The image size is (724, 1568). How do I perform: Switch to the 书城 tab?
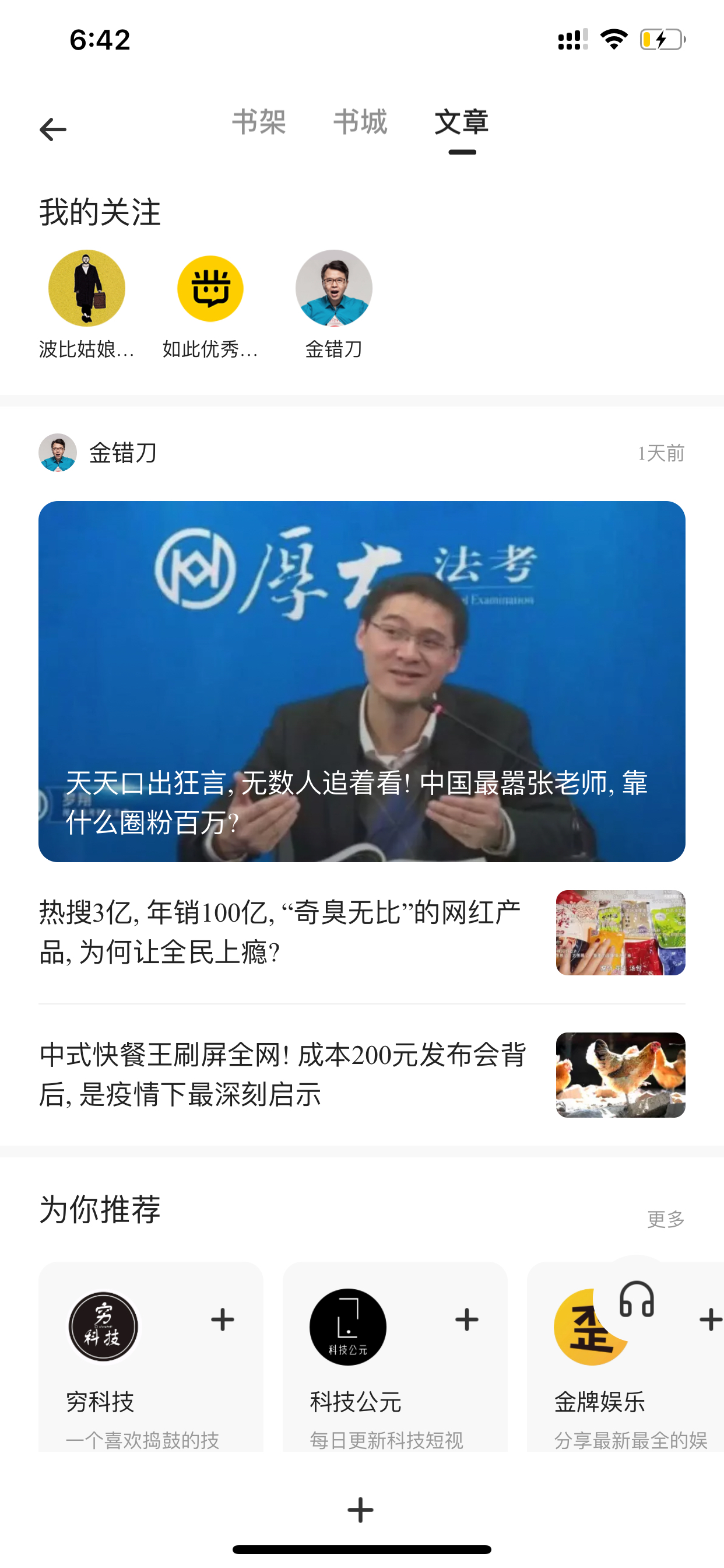point(360,123)
